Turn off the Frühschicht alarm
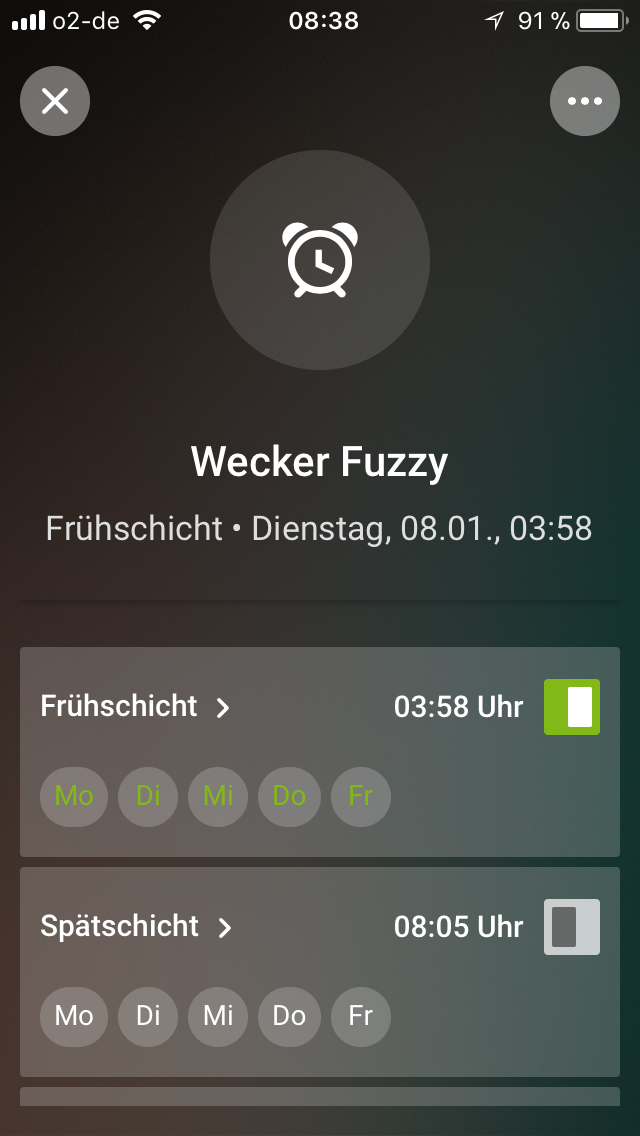 (x=572, y=707)
